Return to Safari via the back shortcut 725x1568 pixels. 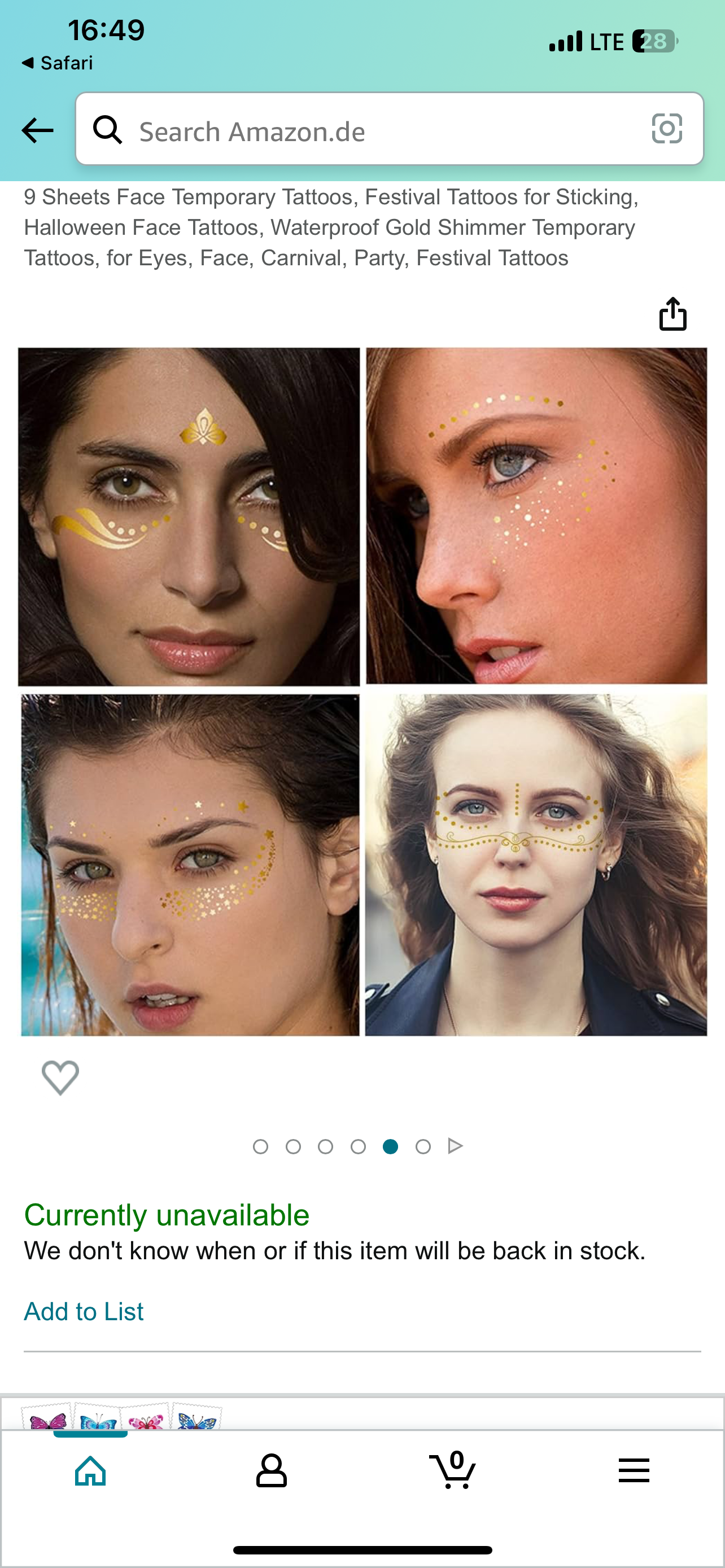57,63
